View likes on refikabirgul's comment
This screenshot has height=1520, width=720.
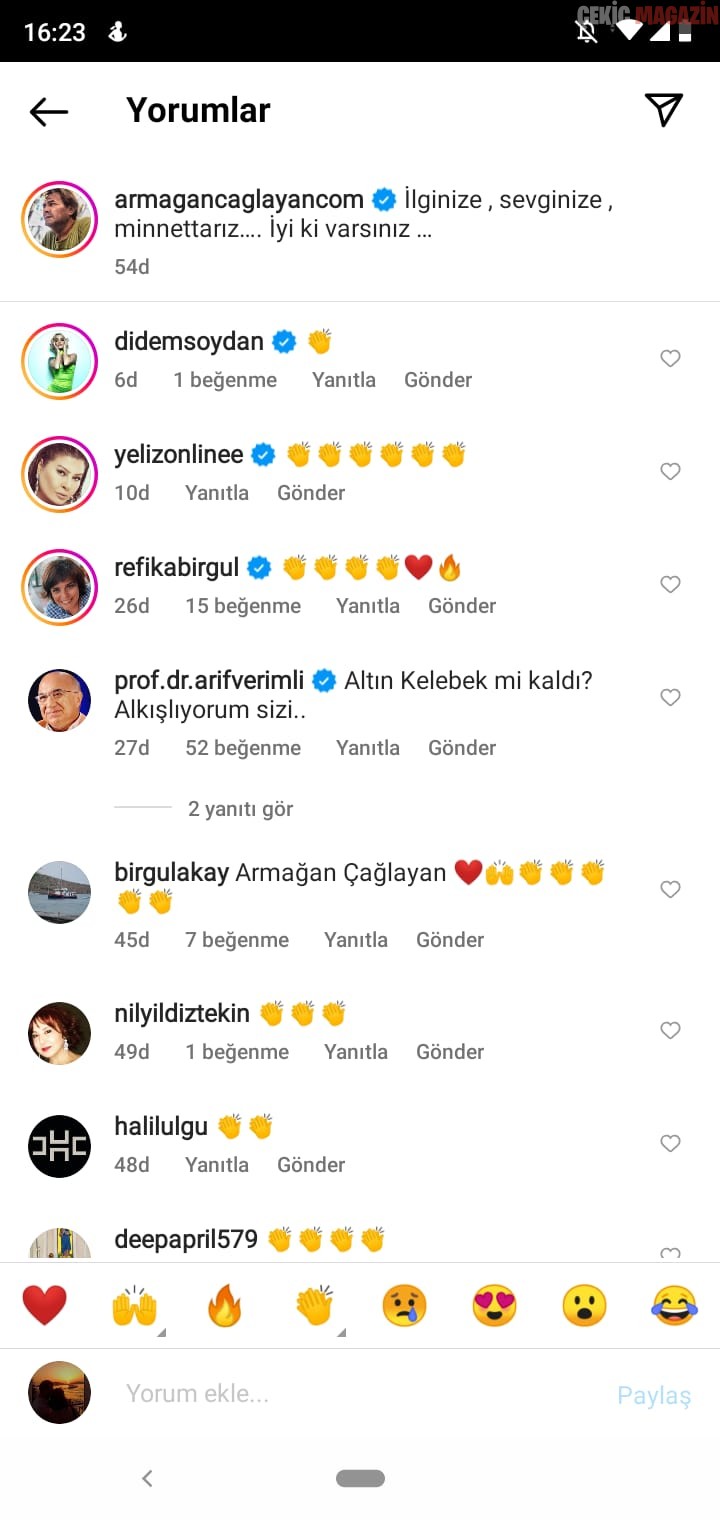(x=242, y=606)
